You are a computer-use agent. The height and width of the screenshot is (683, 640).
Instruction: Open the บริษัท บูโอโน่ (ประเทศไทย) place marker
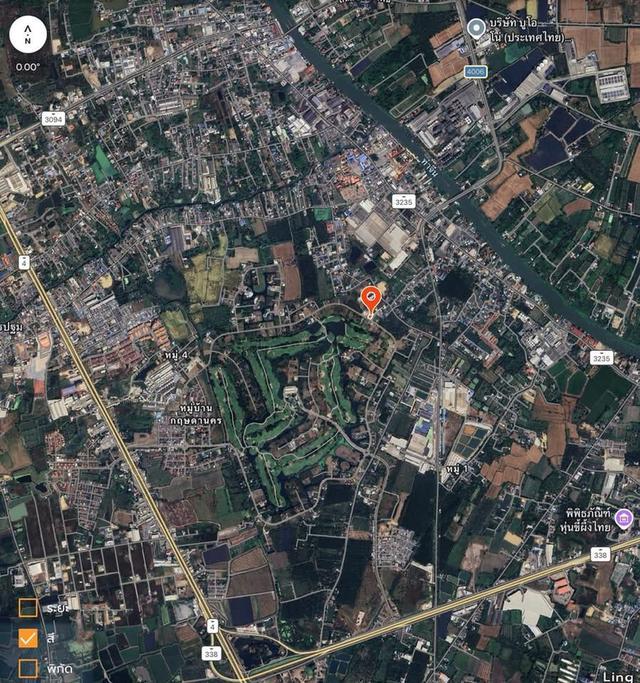(477, 29)
